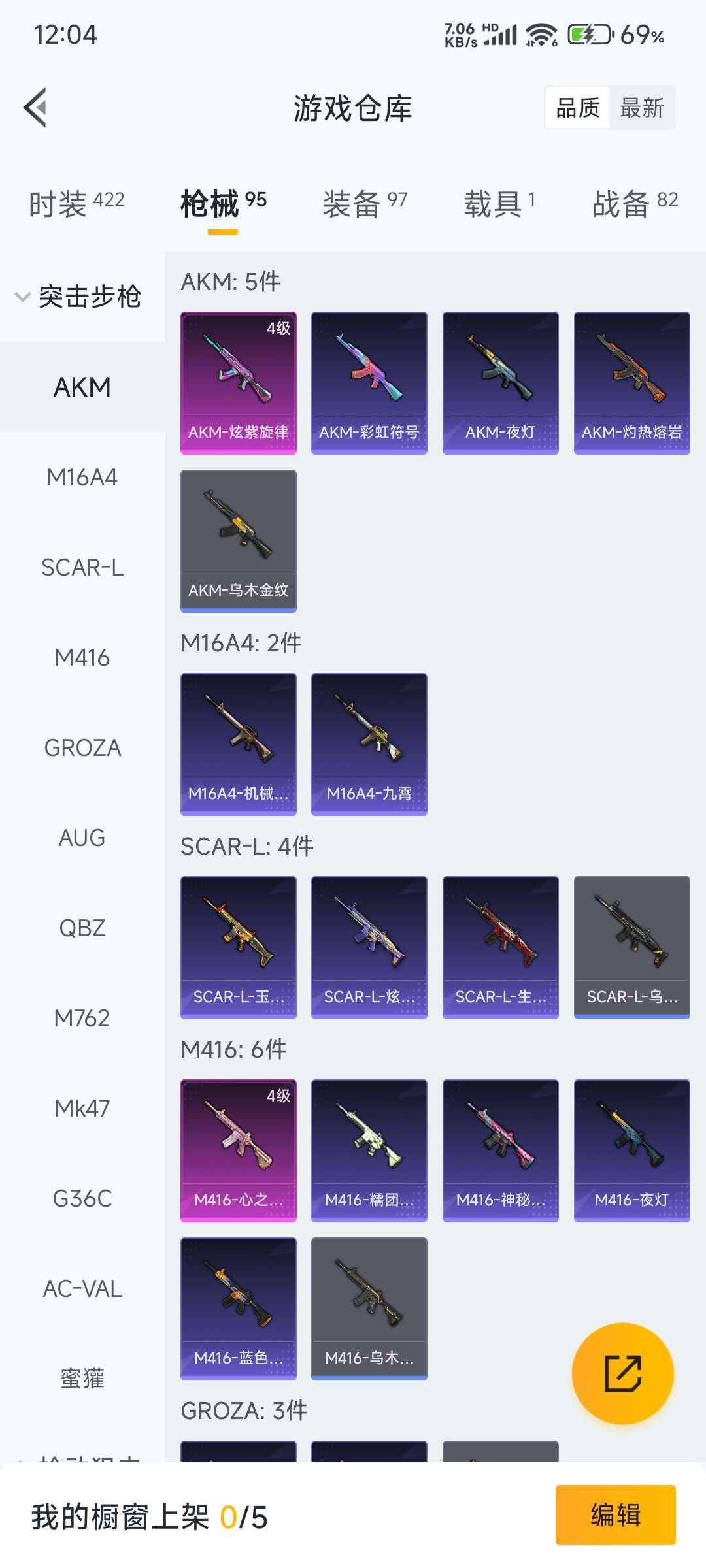The height and width of the screenshot is (1568, 706).
Task: Tap the yellow floating share button
Action: tap(622, 1373)
